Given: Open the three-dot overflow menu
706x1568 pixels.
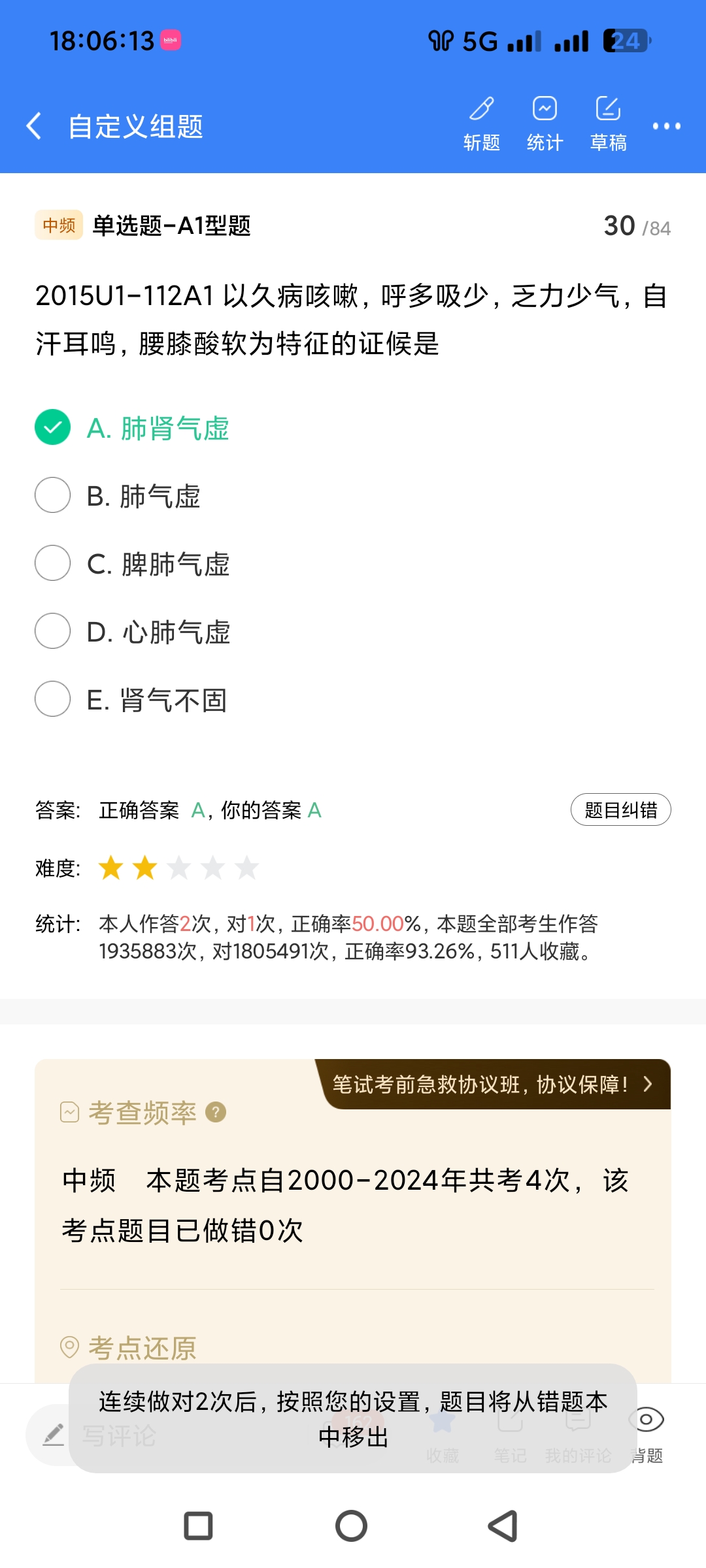Looking at the screenshot, I should coord(666,126).
